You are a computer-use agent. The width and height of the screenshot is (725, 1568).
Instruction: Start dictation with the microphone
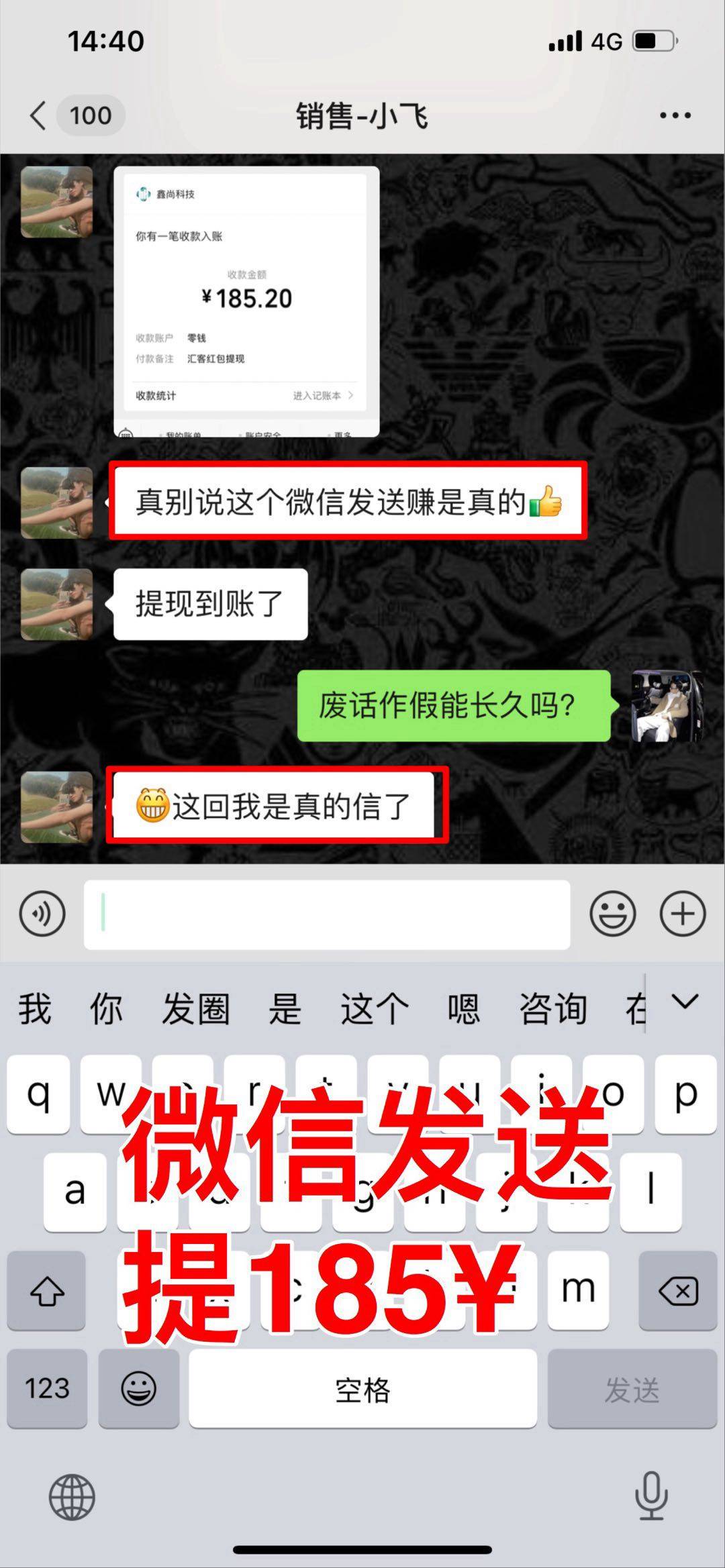tap(651, 1496)
